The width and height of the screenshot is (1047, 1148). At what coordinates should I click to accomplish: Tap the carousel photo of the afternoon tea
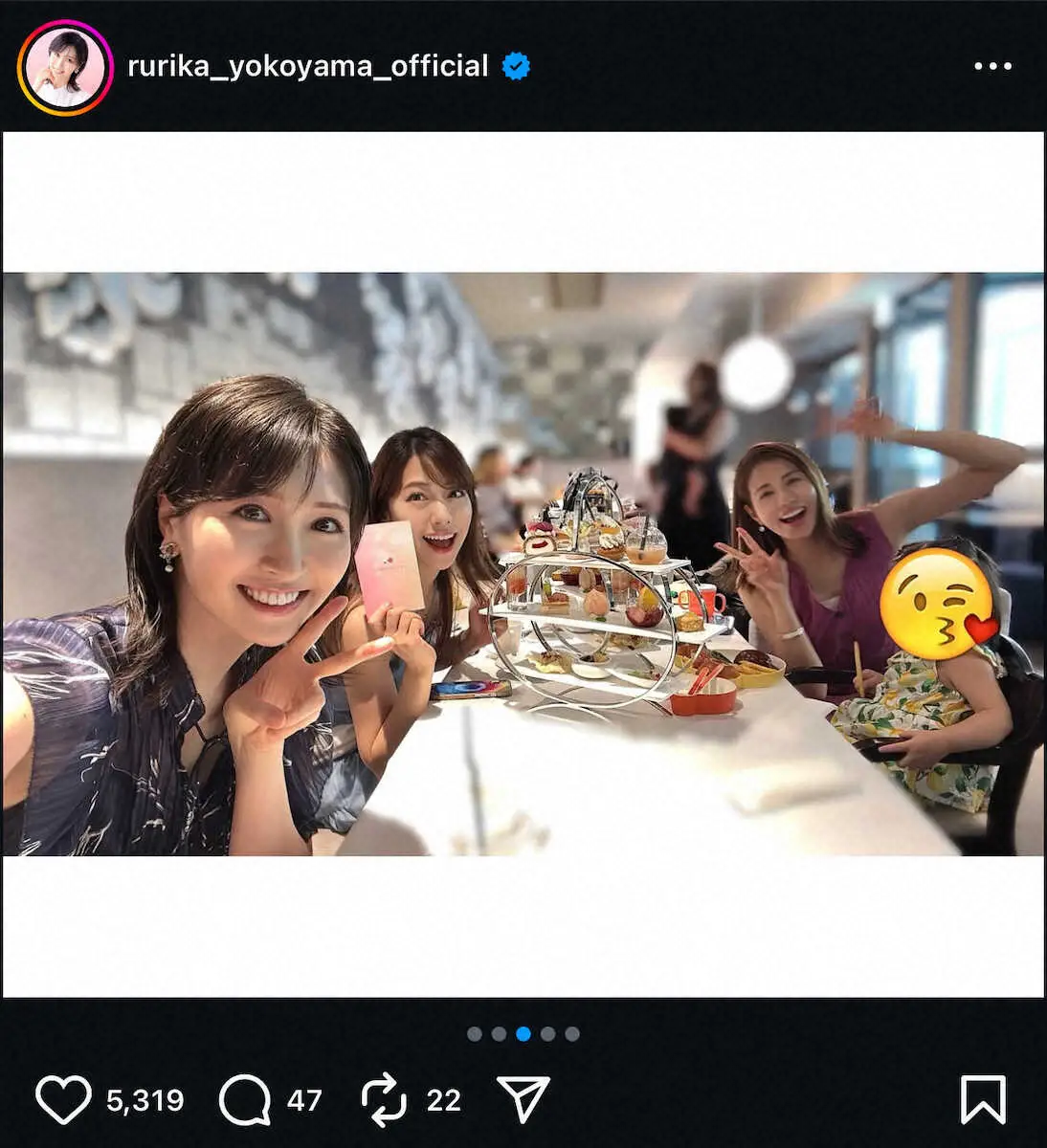point(523,564)
